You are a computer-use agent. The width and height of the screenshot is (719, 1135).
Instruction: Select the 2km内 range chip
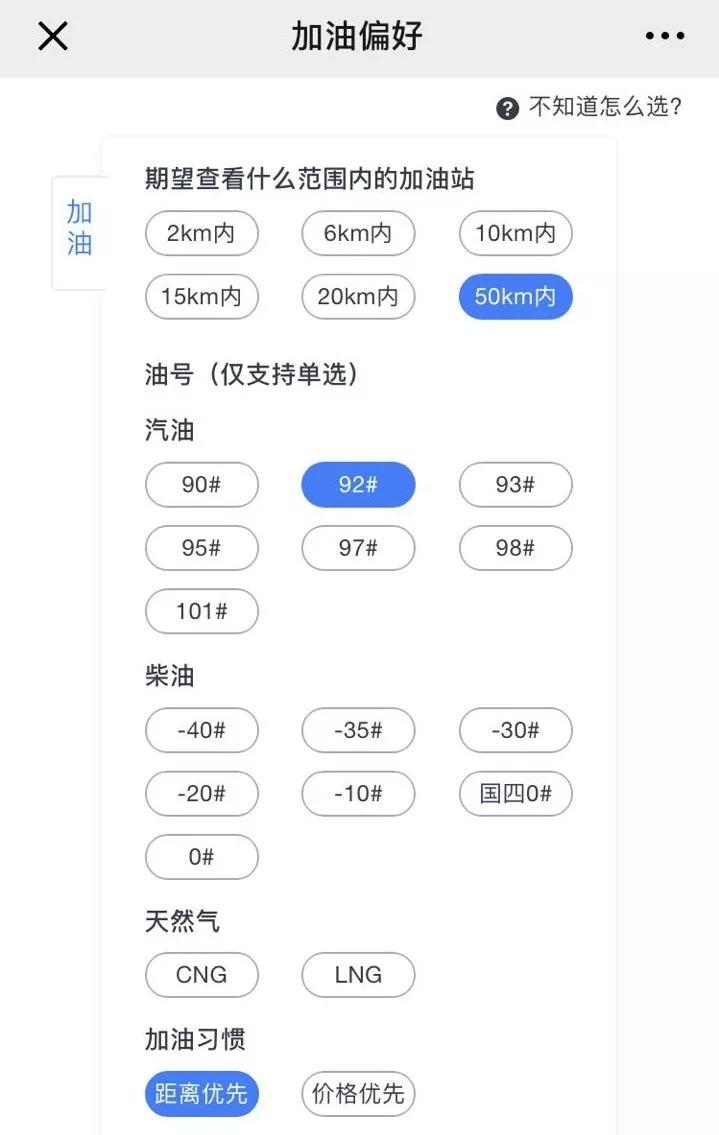tap(201, 234)
